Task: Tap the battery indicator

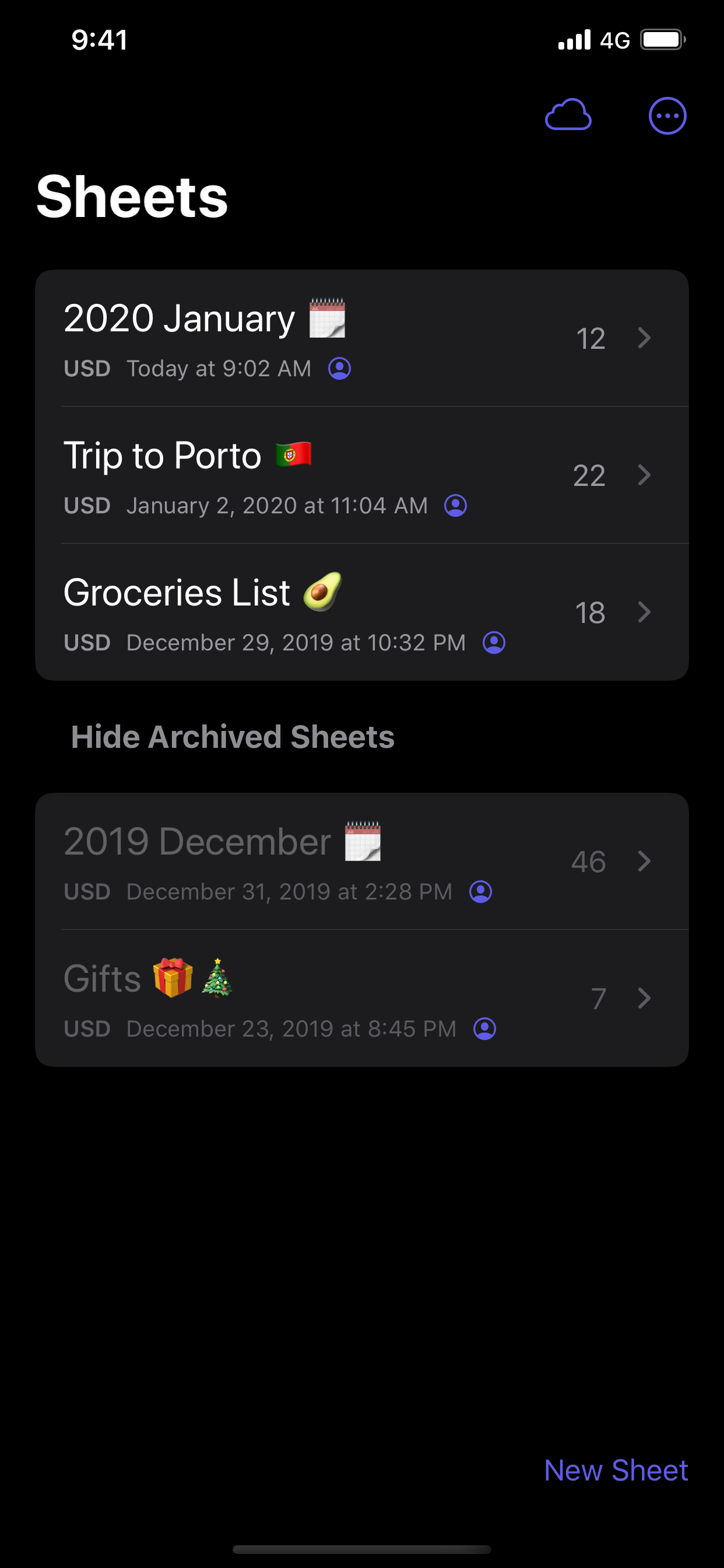Action: click(x=663, y=39)
